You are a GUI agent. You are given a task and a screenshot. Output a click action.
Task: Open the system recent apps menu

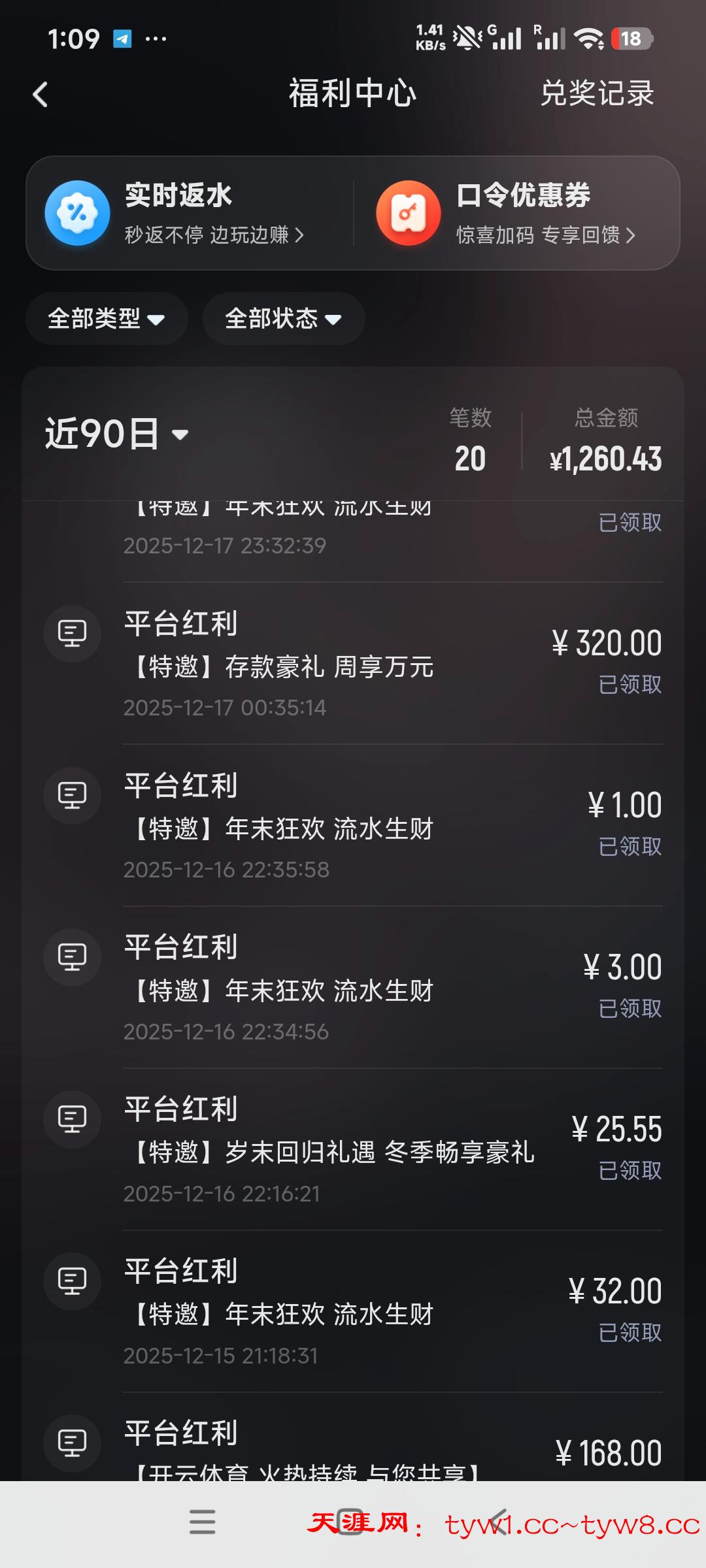[x=202, y=1522]
